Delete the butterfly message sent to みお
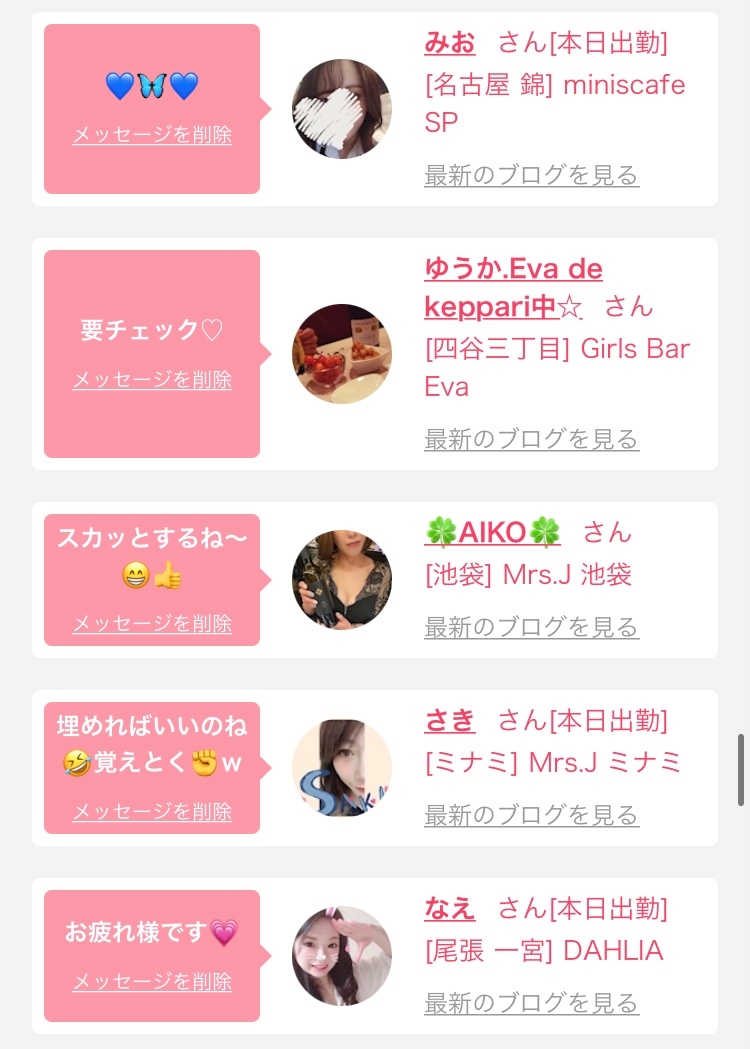750x1049 pixels. [x=152, y=135]
